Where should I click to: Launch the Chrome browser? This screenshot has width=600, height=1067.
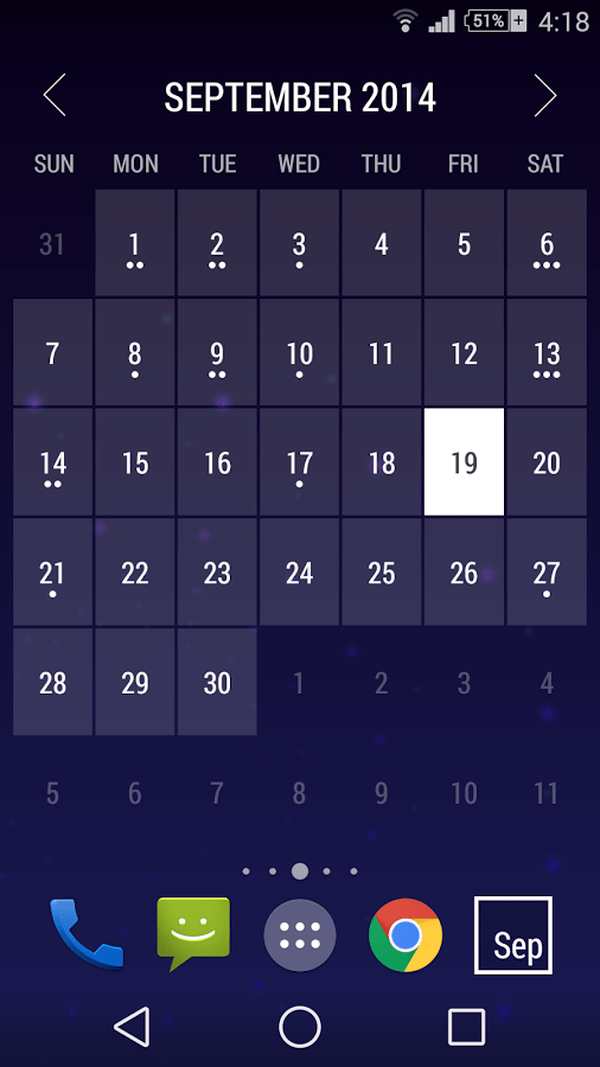pyautogui.click(x=405, y=935)
